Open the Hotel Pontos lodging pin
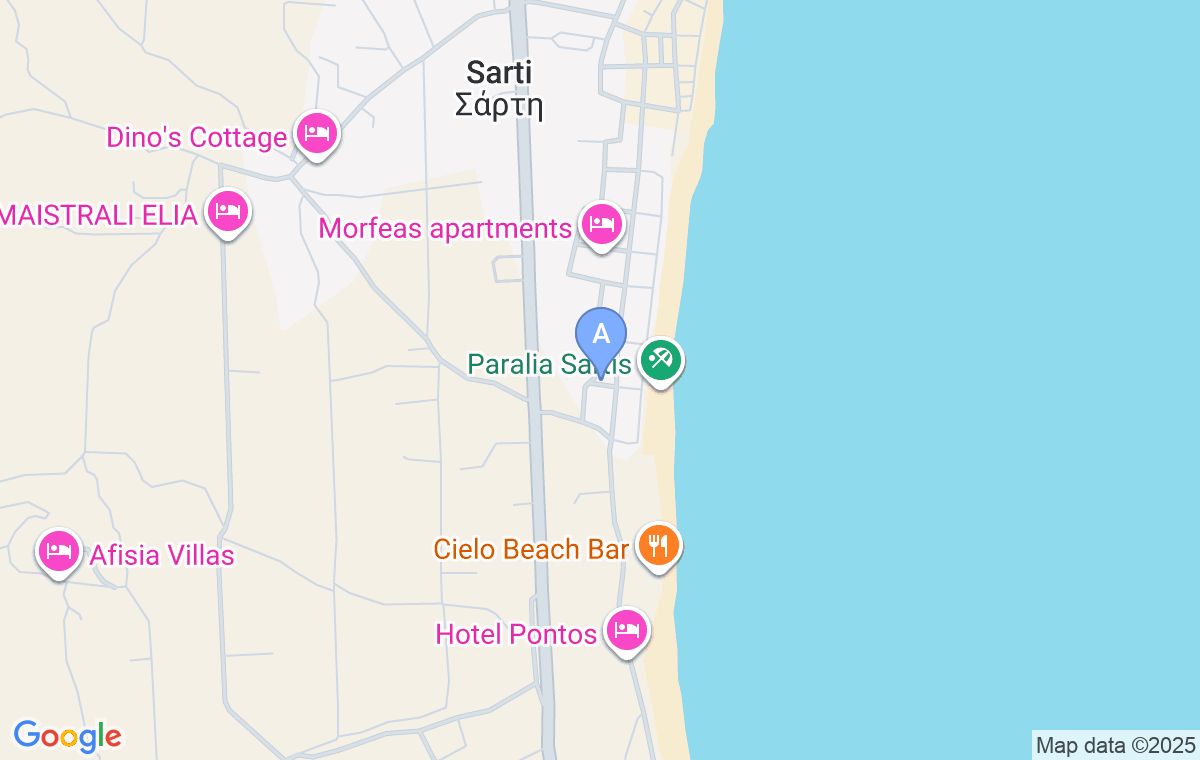Screen dimensions: 1200x760 pyautogui.click(x=627, y=630)
